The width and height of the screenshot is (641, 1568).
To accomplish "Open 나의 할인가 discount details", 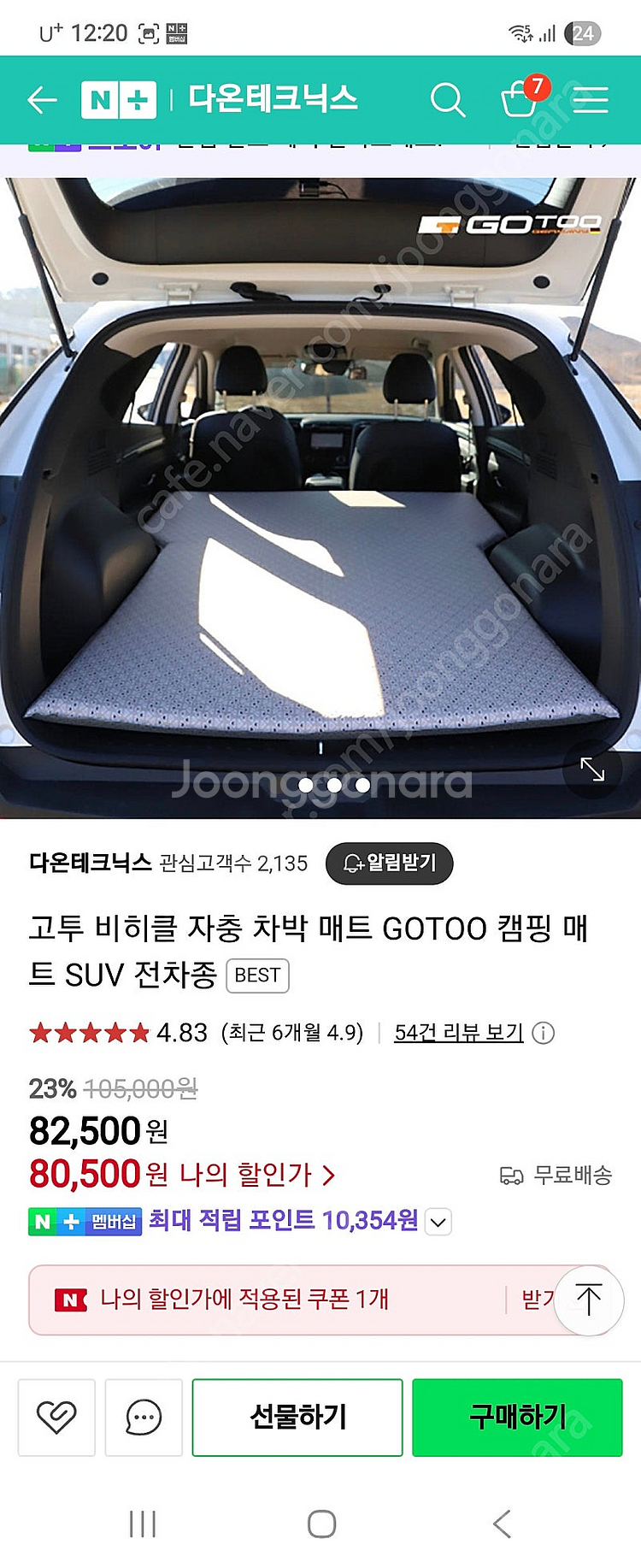I will [256, 1174].
